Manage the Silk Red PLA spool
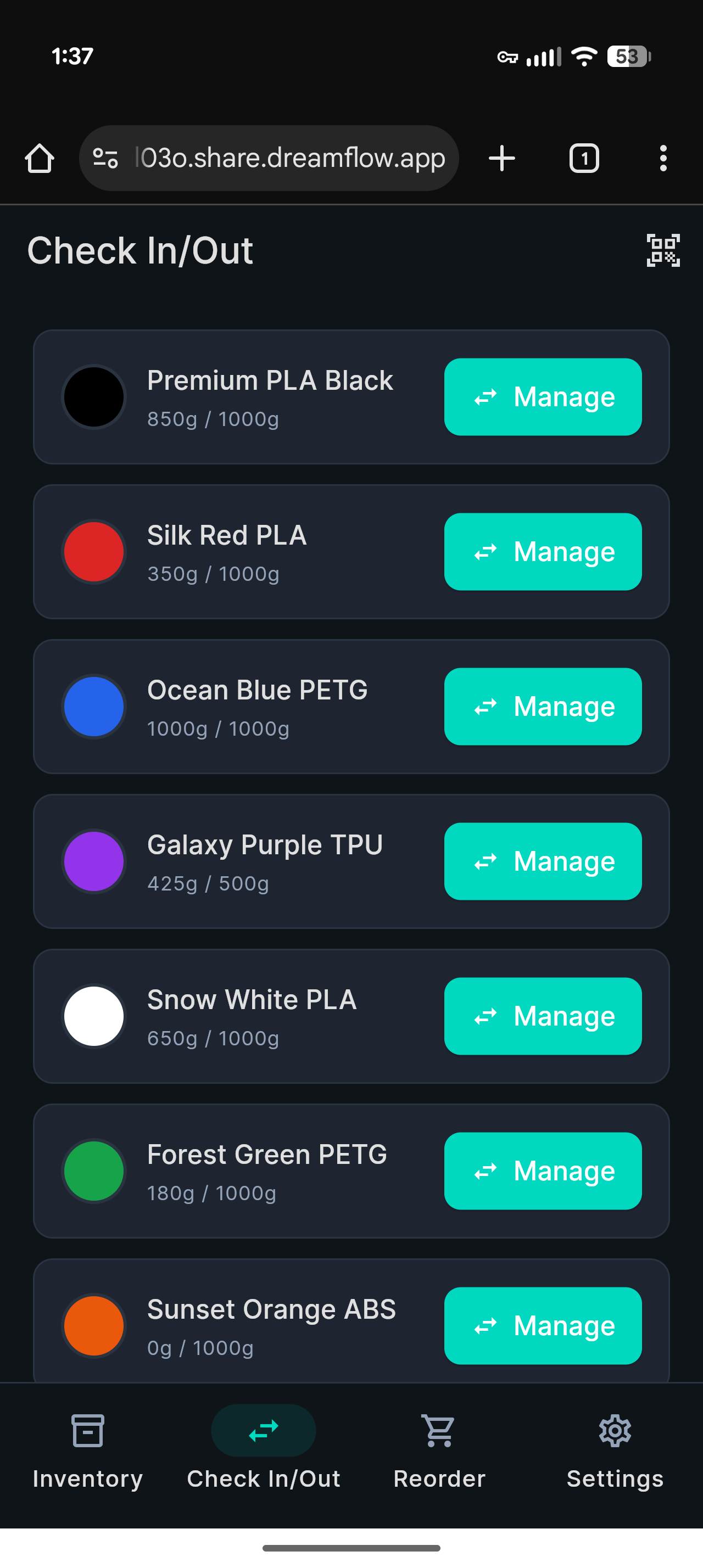The width and height of the screenshot is (703, 1568). pos(542,551)
